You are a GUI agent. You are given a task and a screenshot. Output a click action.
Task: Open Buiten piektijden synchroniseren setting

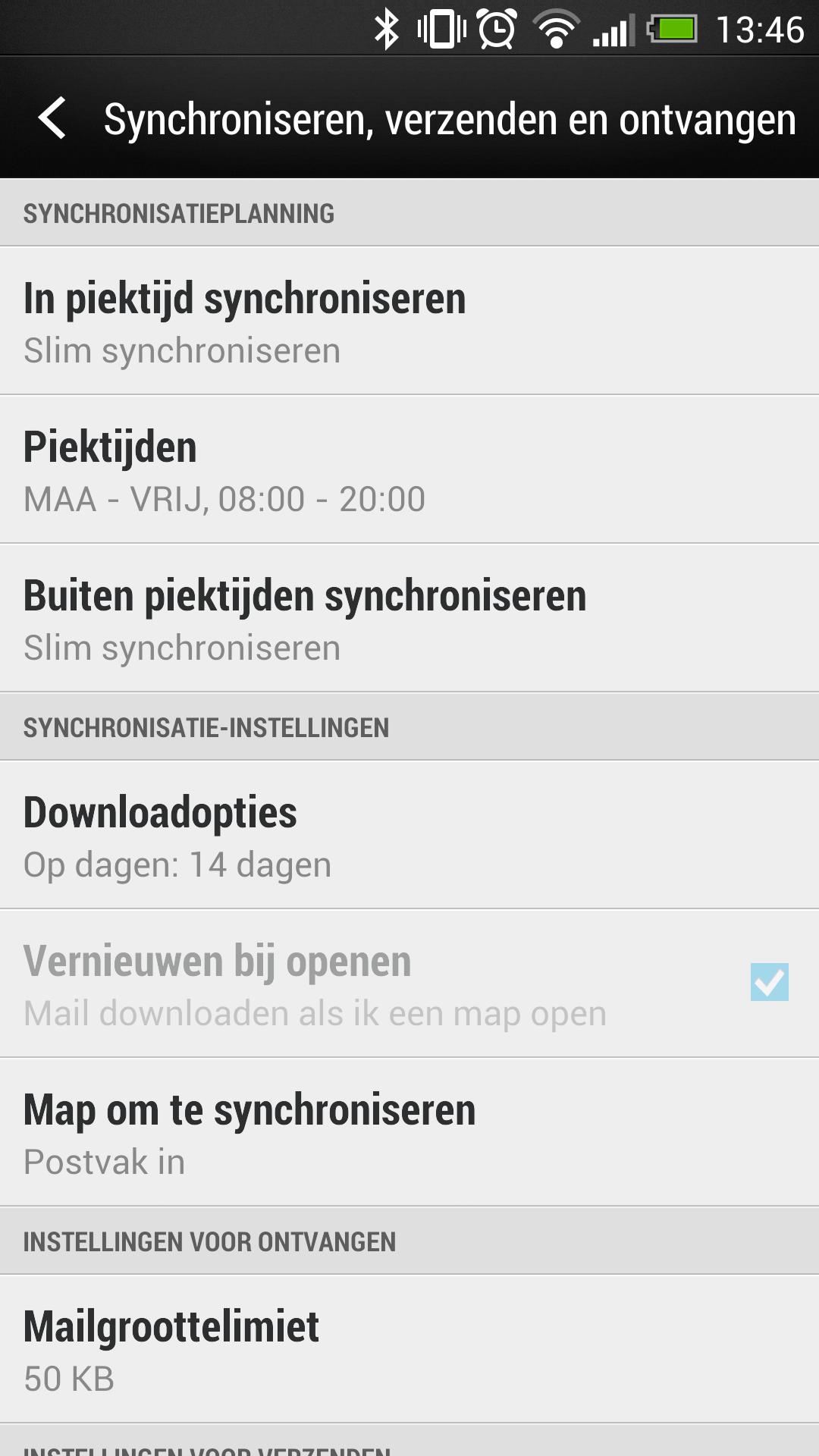pyautogui.click(x=409, y=618)
